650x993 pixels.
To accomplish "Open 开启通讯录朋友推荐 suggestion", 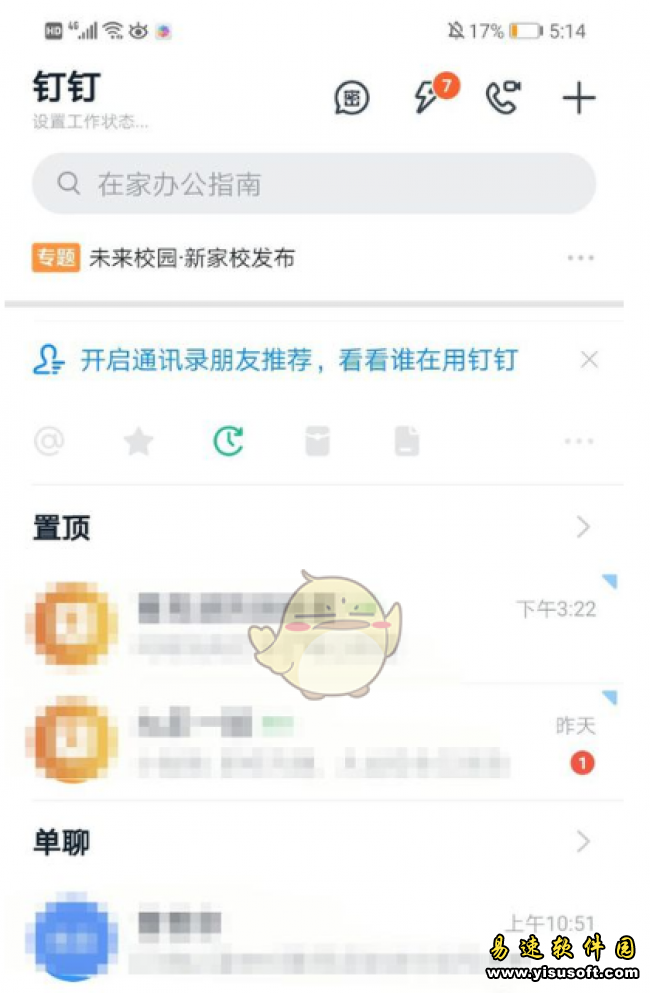I will [x=297, y=360].
